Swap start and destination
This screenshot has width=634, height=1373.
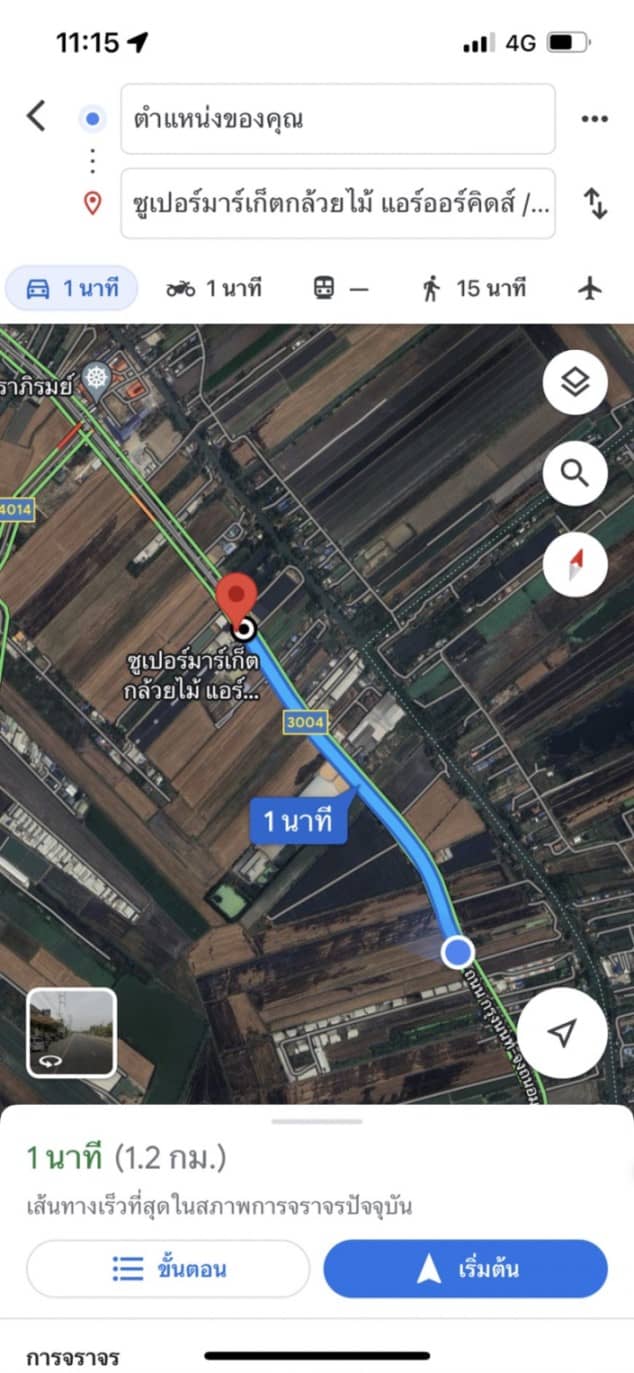point(596,204)
